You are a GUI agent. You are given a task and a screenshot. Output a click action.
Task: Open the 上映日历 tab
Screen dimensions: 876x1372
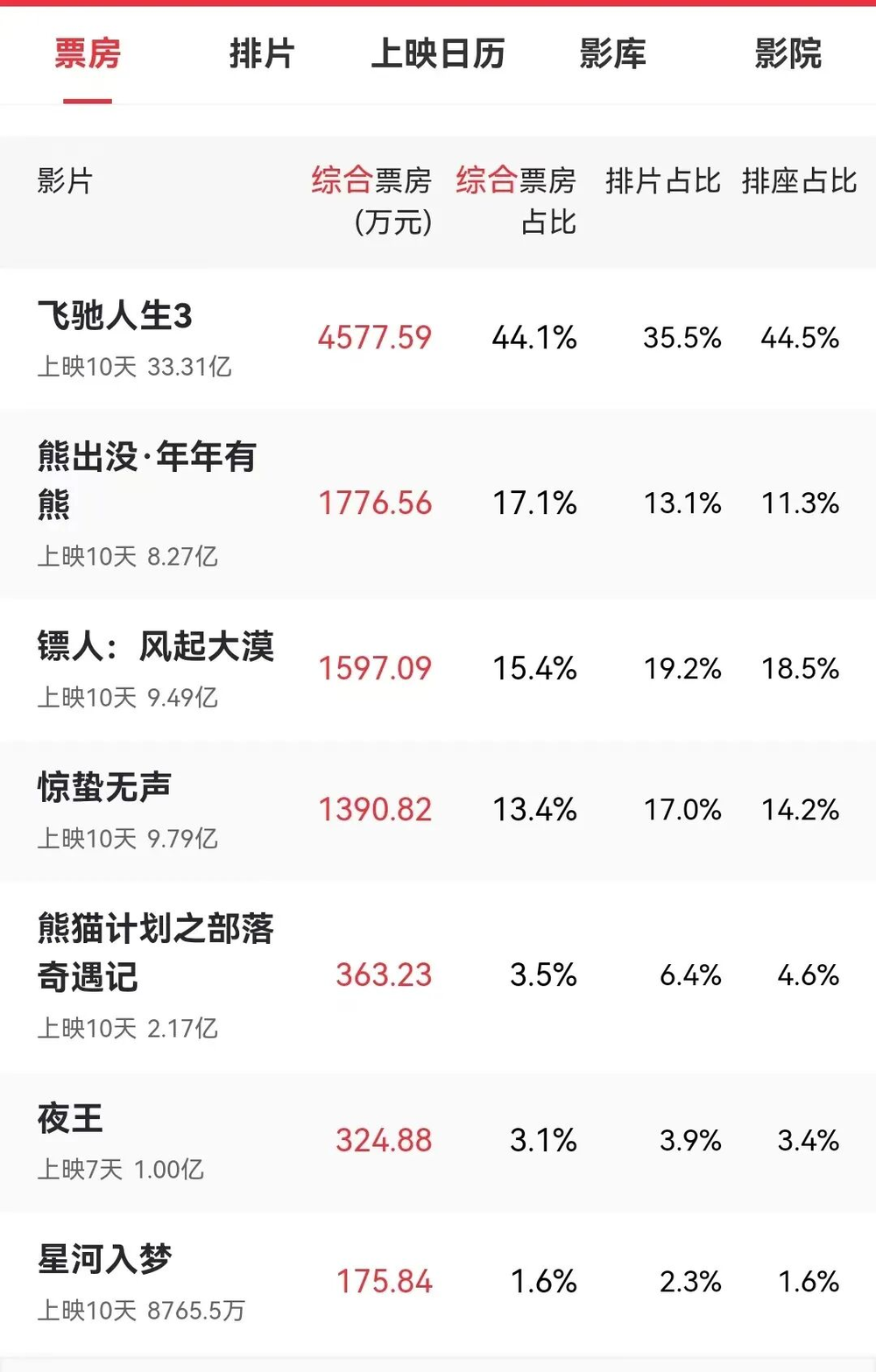click(x=438, y=54)
